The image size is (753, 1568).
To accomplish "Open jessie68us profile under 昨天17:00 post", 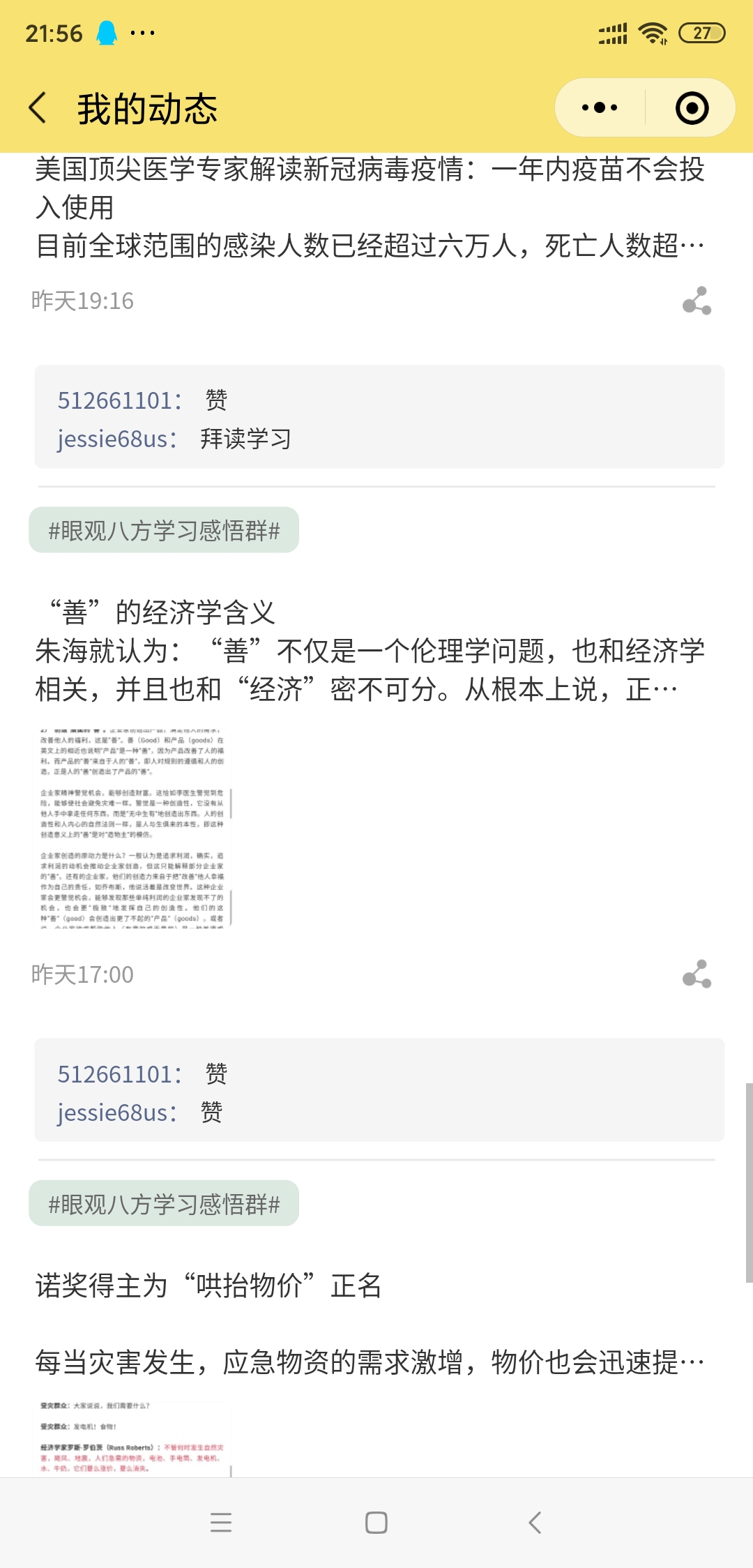I will point(116,1113).
